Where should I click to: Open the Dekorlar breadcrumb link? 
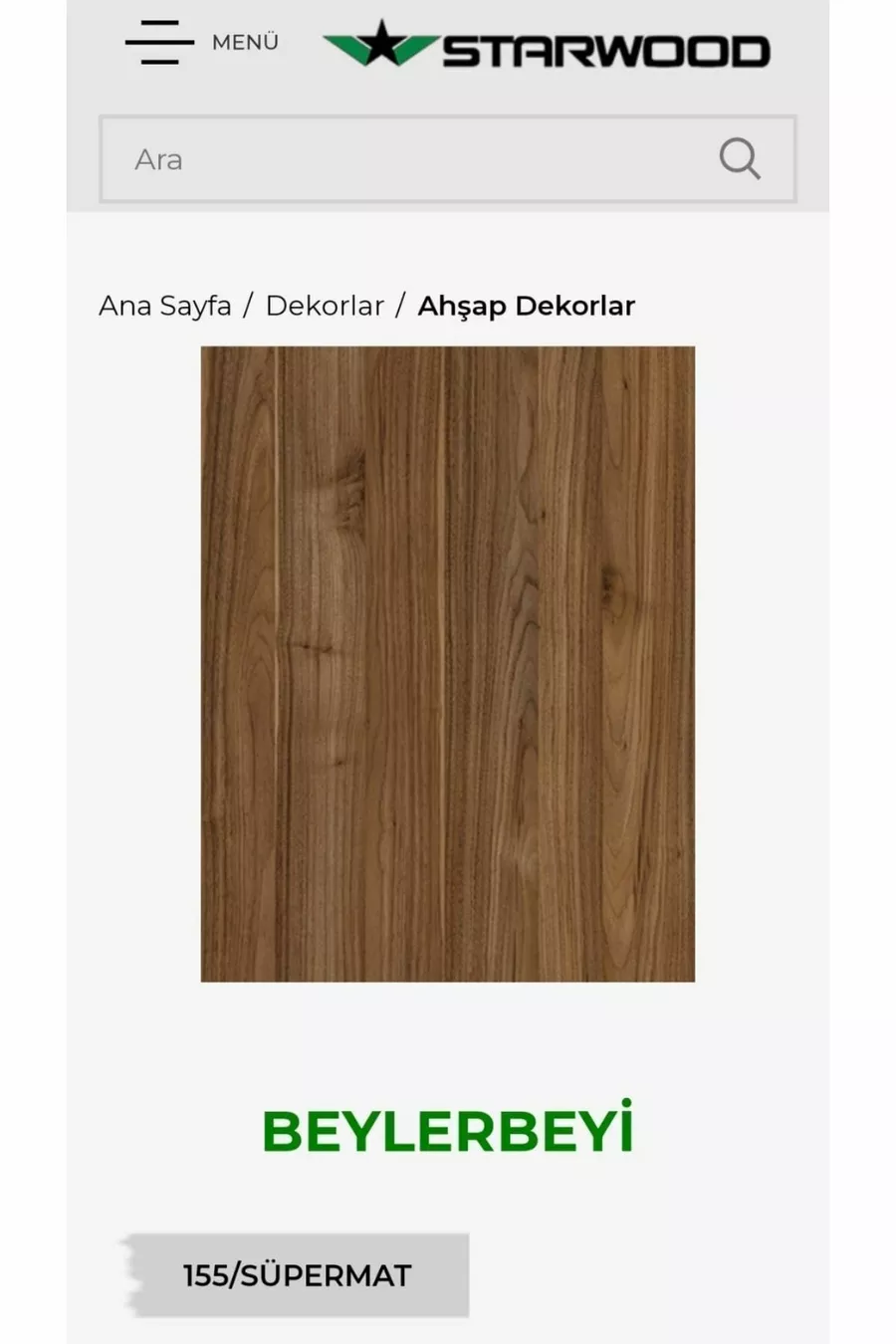325,306
